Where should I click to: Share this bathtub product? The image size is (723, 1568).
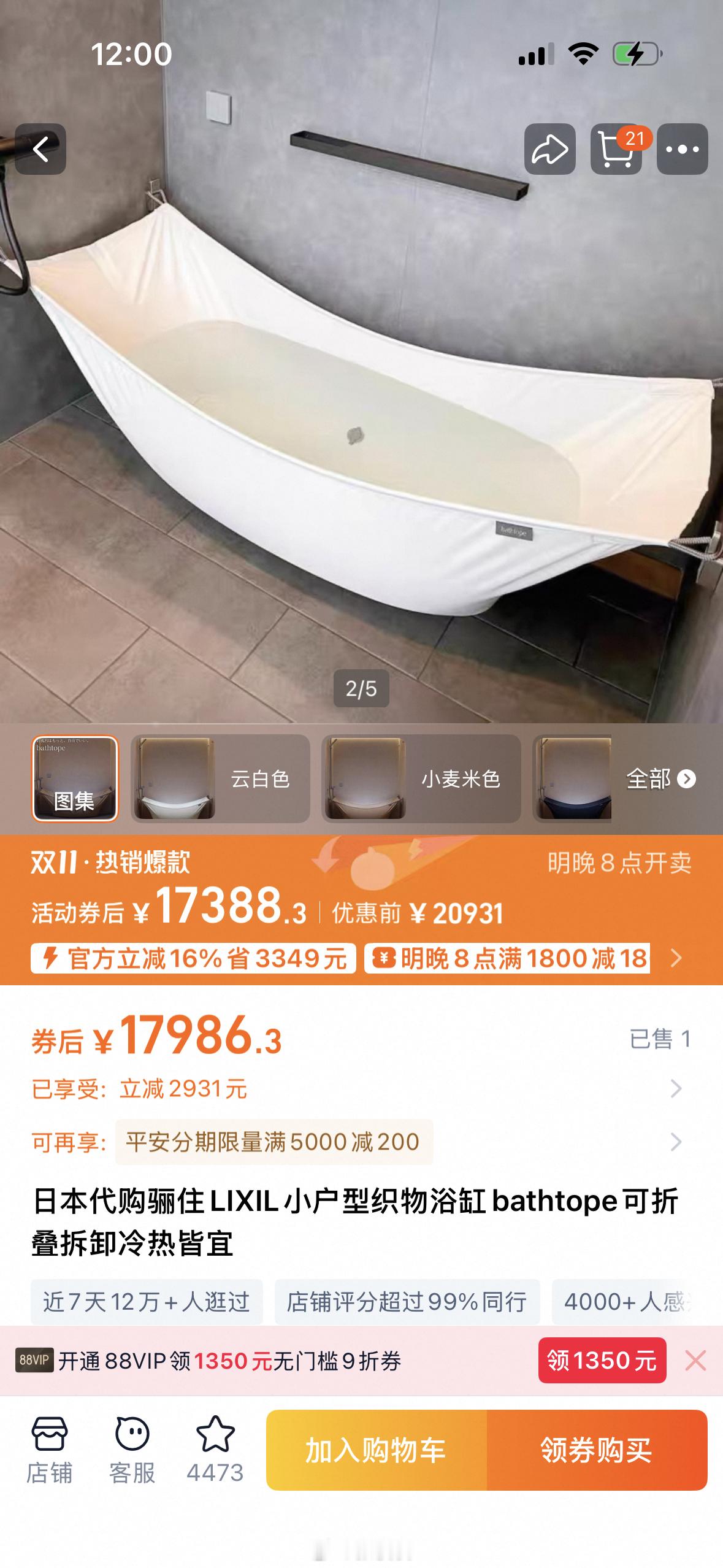(549, 149)
